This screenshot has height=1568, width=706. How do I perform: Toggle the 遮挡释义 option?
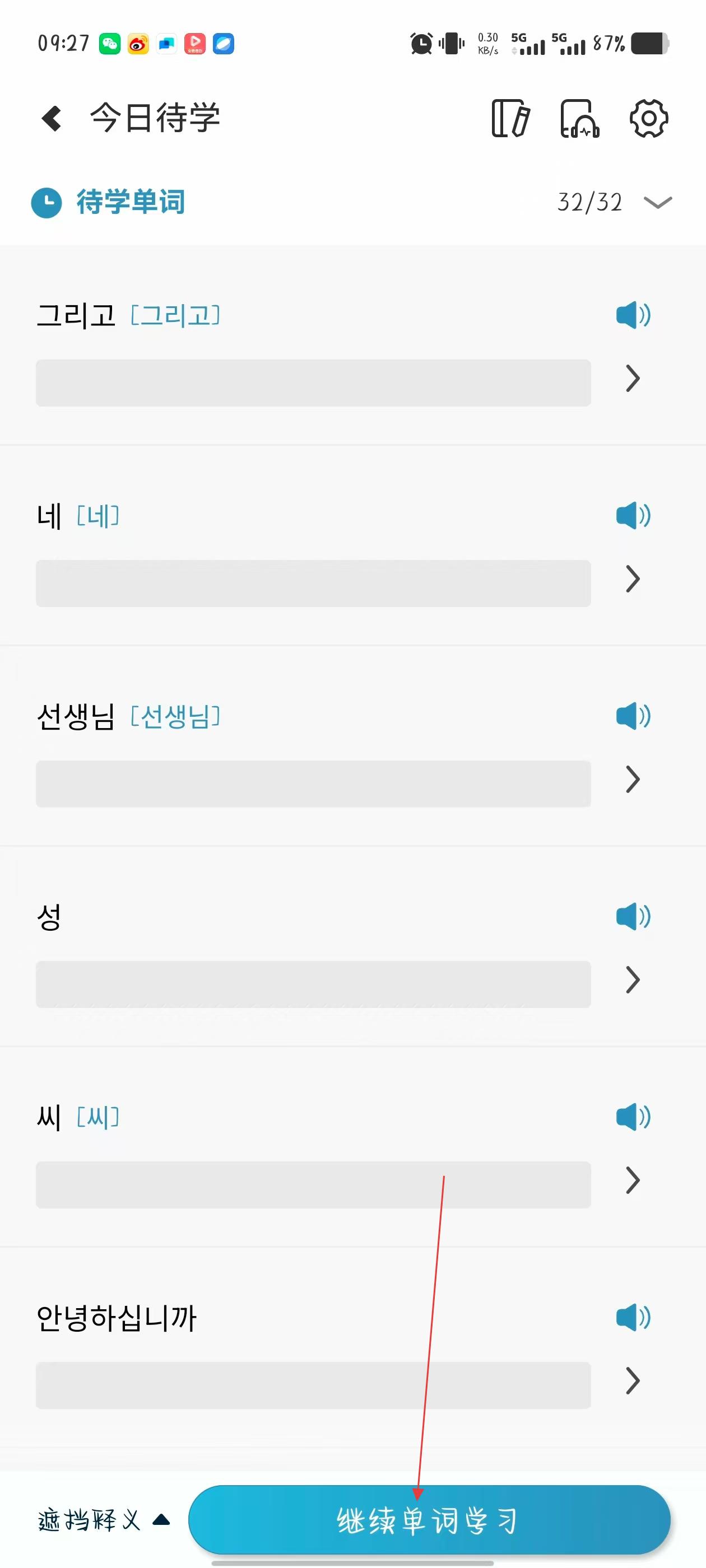tap(104, 1520)
